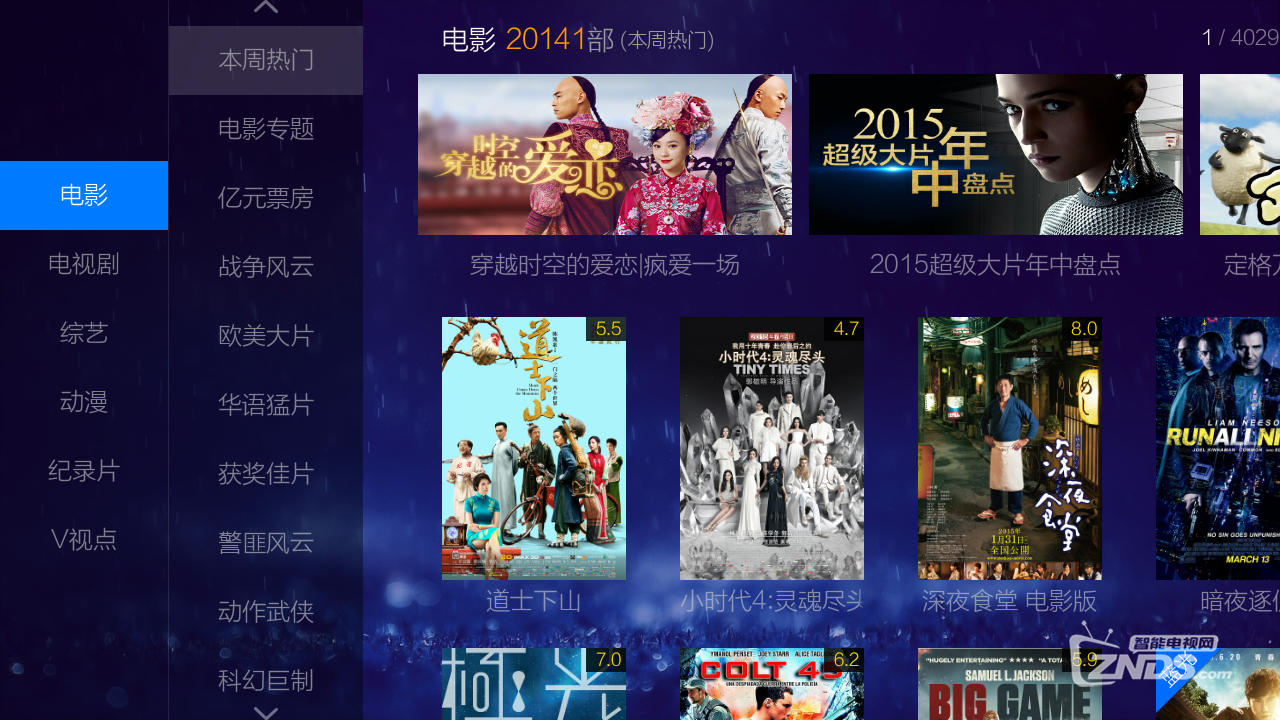The width and height of the screenshot is (1280, 720).
Task: Open the 动漫 category
Action: coord(84,402)
